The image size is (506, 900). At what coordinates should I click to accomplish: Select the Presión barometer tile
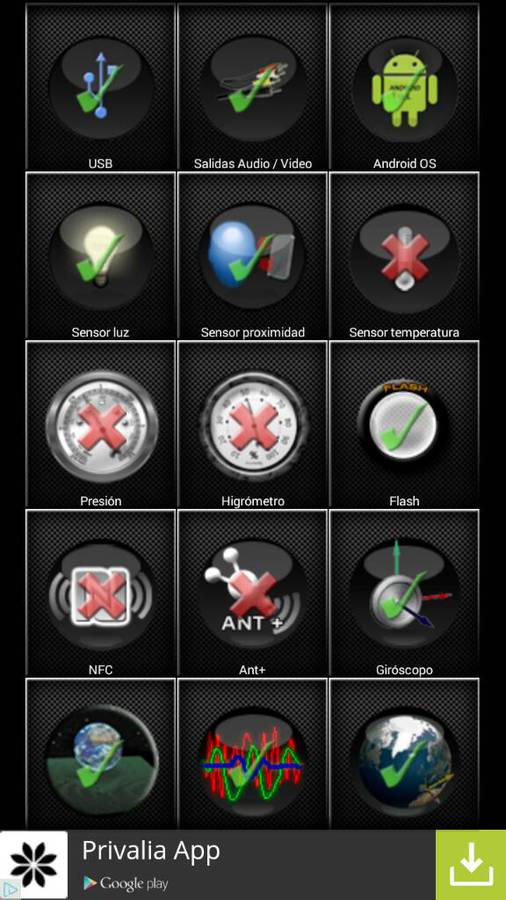pos(100,424)
